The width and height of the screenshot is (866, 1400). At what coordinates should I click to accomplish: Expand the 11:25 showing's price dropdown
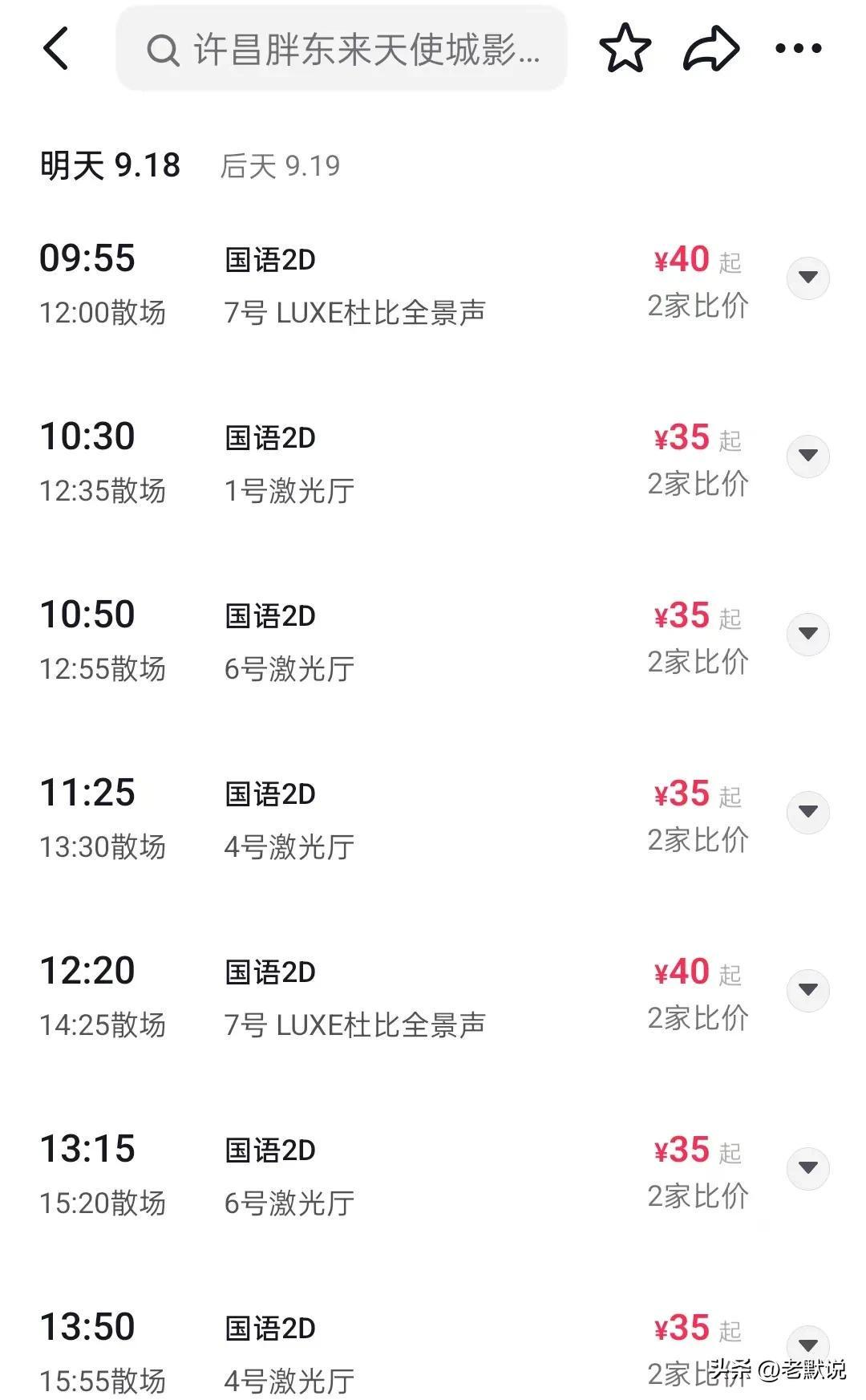click(x=808, y=812)
